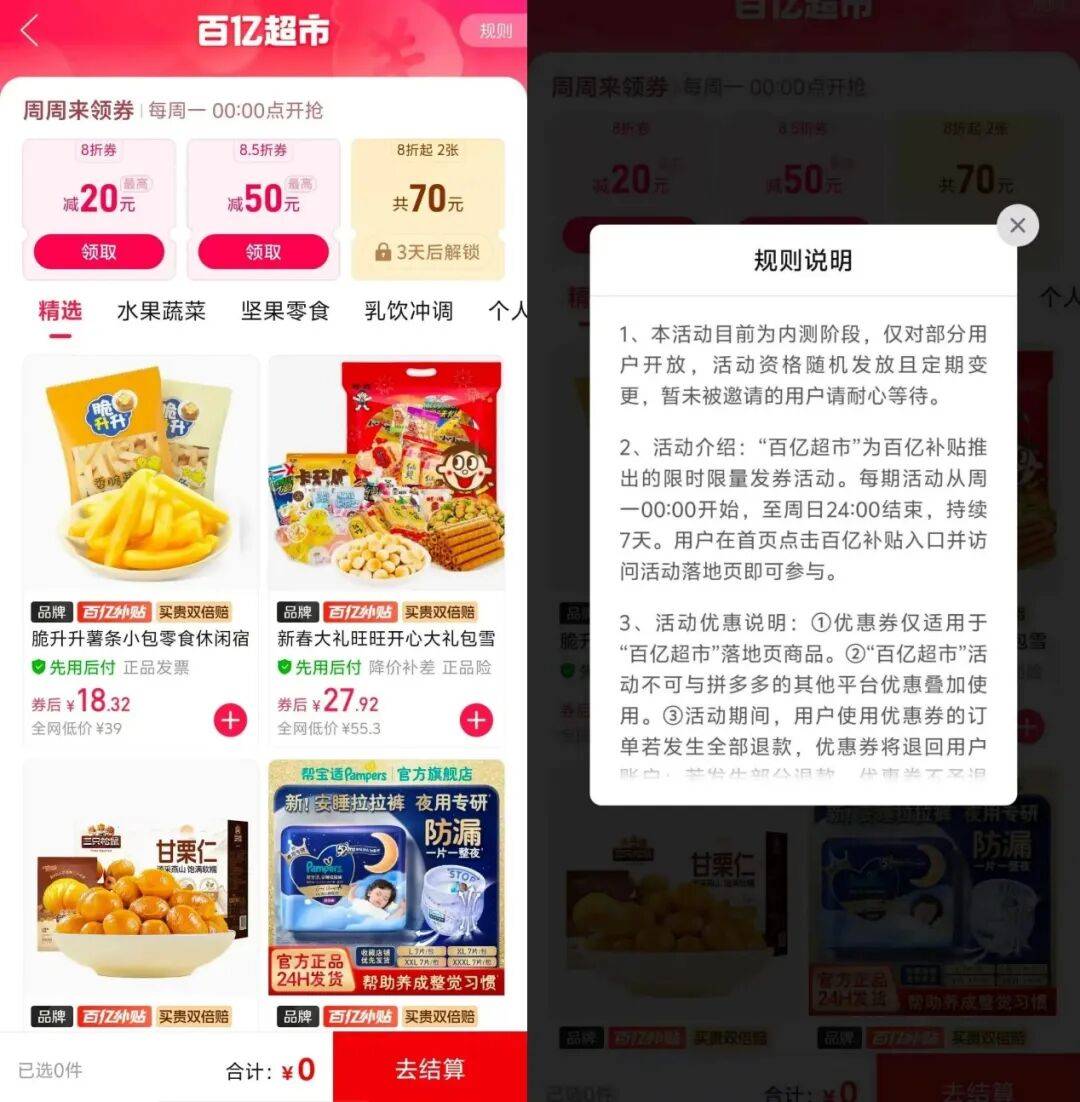Switch to the 坚果零食 tab
This screenshot has width=1080, height=1102.
pyautogui.click(x=285, y=311)
